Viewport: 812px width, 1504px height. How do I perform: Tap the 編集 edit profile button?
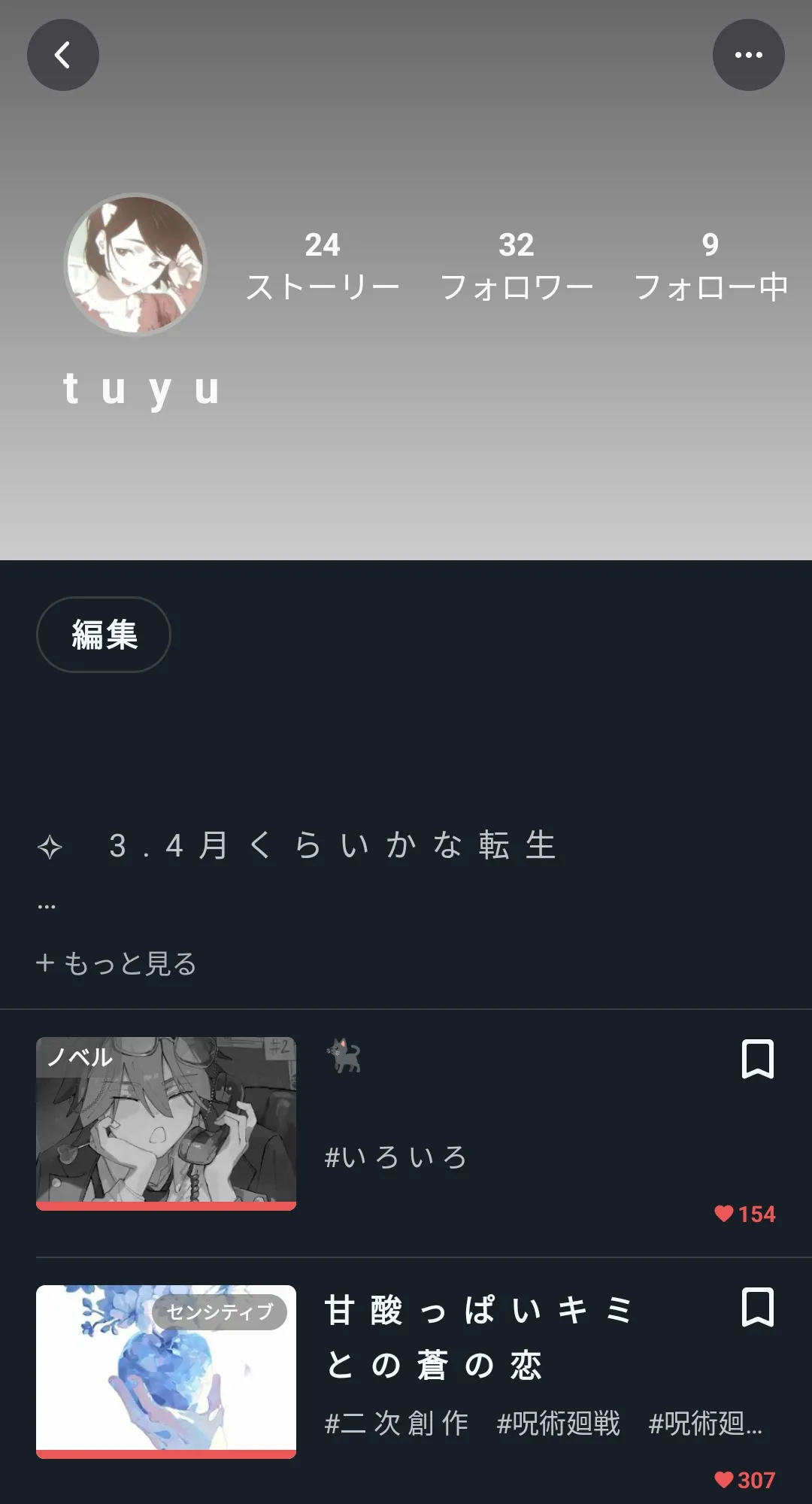[x=104, y=635]
